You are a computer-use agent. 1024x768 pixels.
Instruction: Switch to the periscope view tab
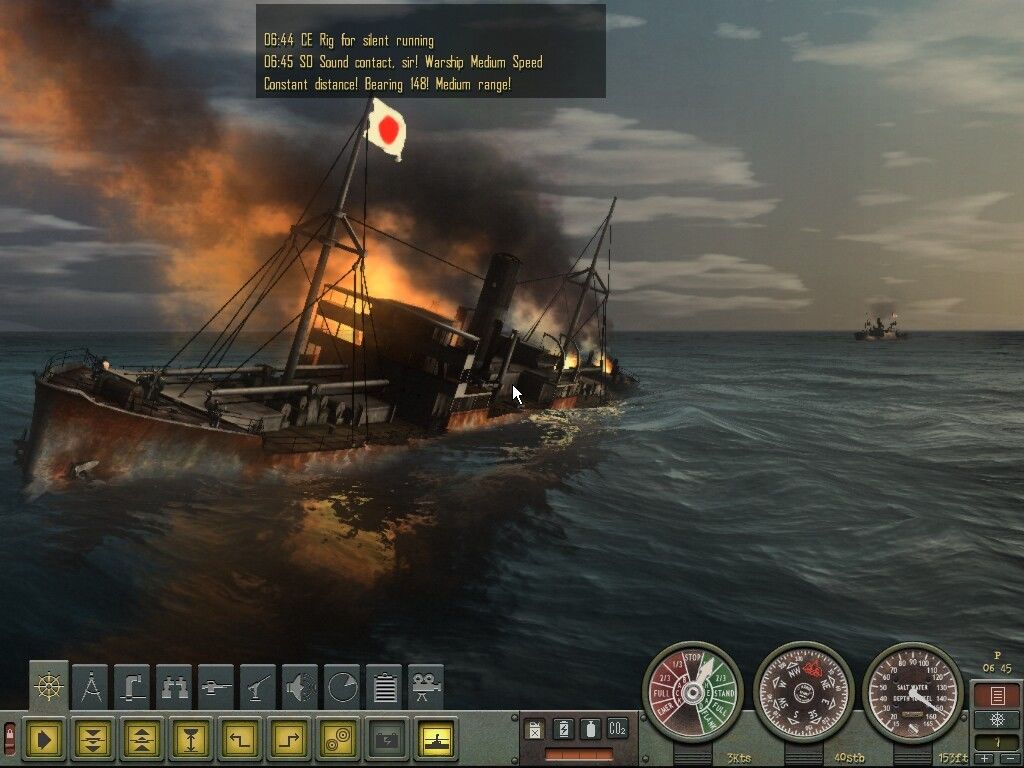132,687
